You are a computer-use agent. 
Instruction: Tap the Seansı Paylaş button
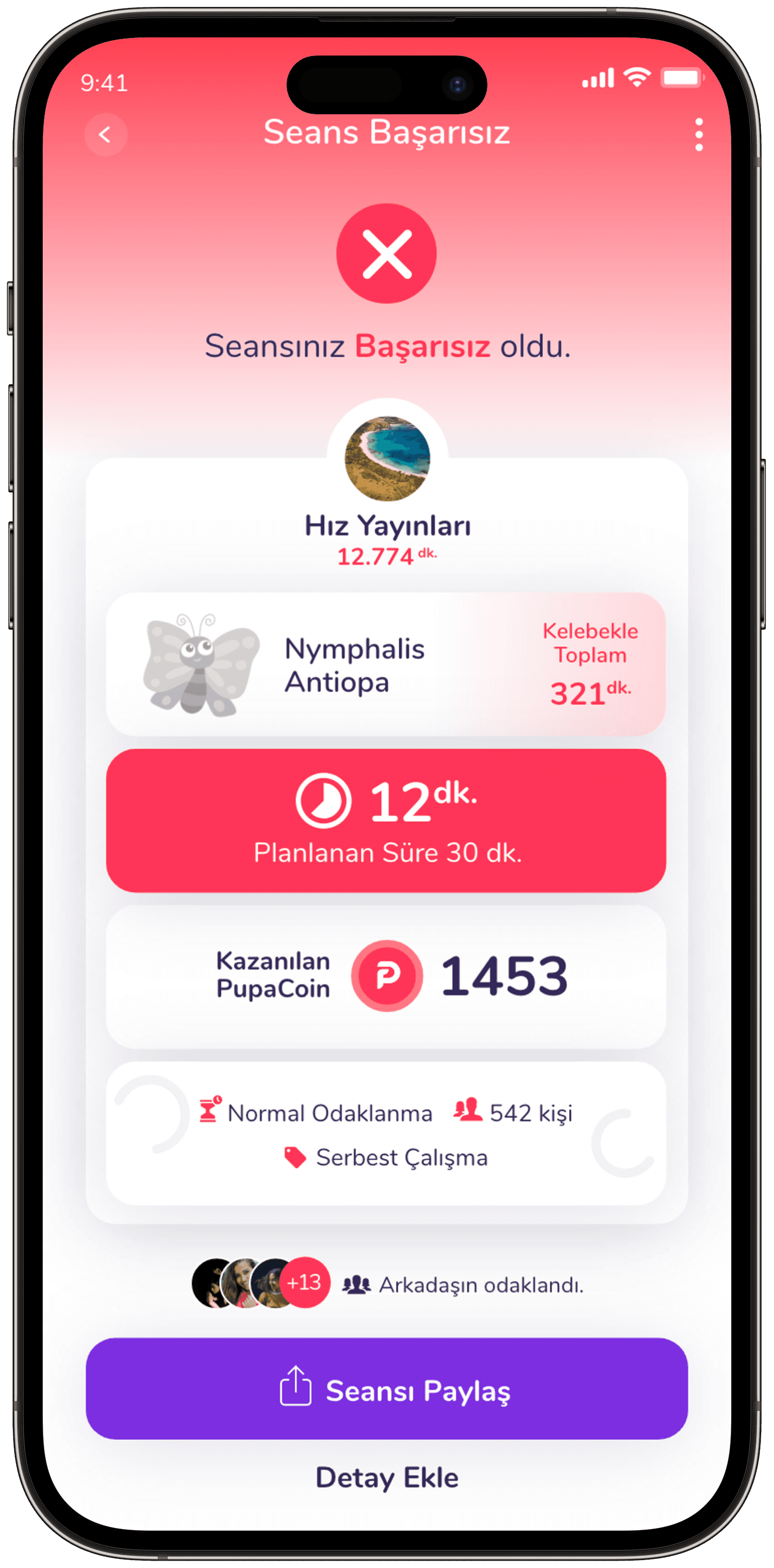[x=386, y=1388]
